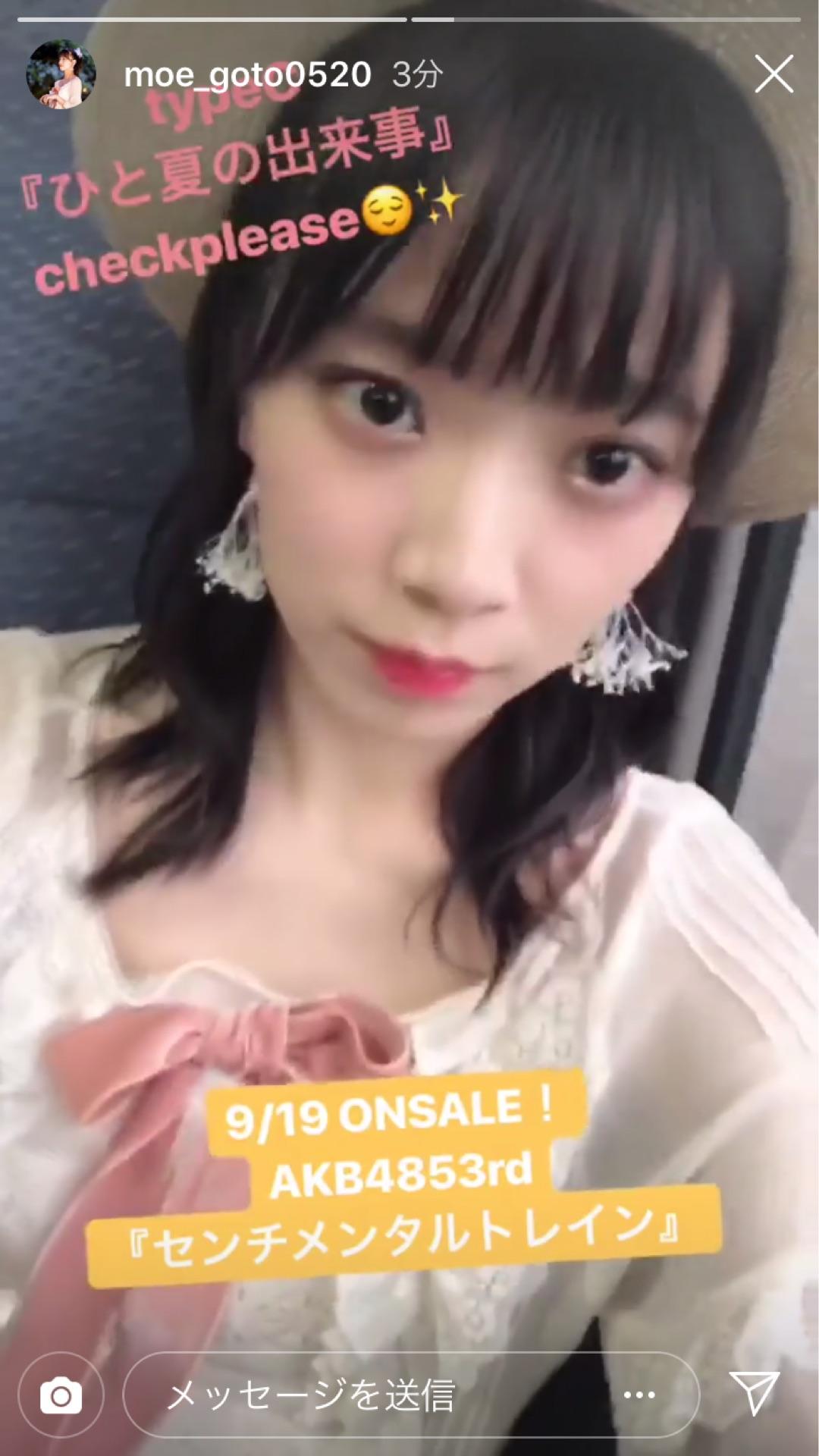Image resolution: width=819 pixels, height=1456 pixels.
Task: Focus the メッセージを送信 message field
Action: [364, 1395]
